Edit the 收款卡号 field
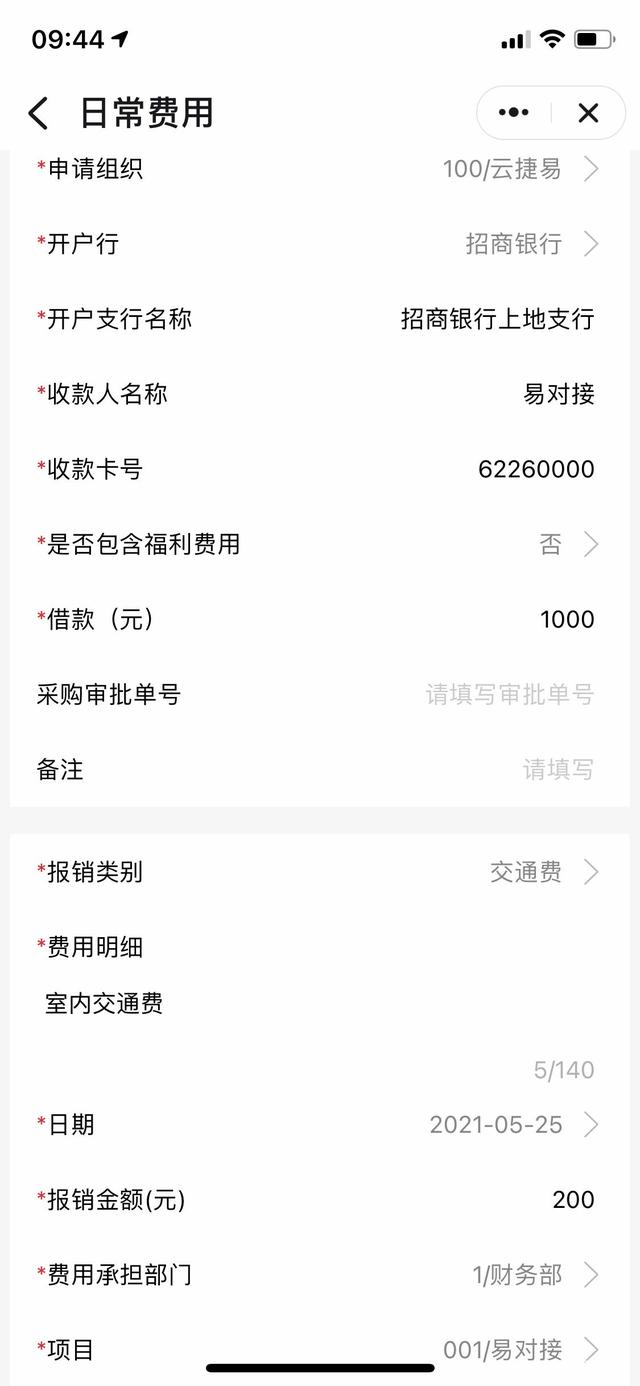The width and height of the screenshot is (640, 1386). pos(320,469)
